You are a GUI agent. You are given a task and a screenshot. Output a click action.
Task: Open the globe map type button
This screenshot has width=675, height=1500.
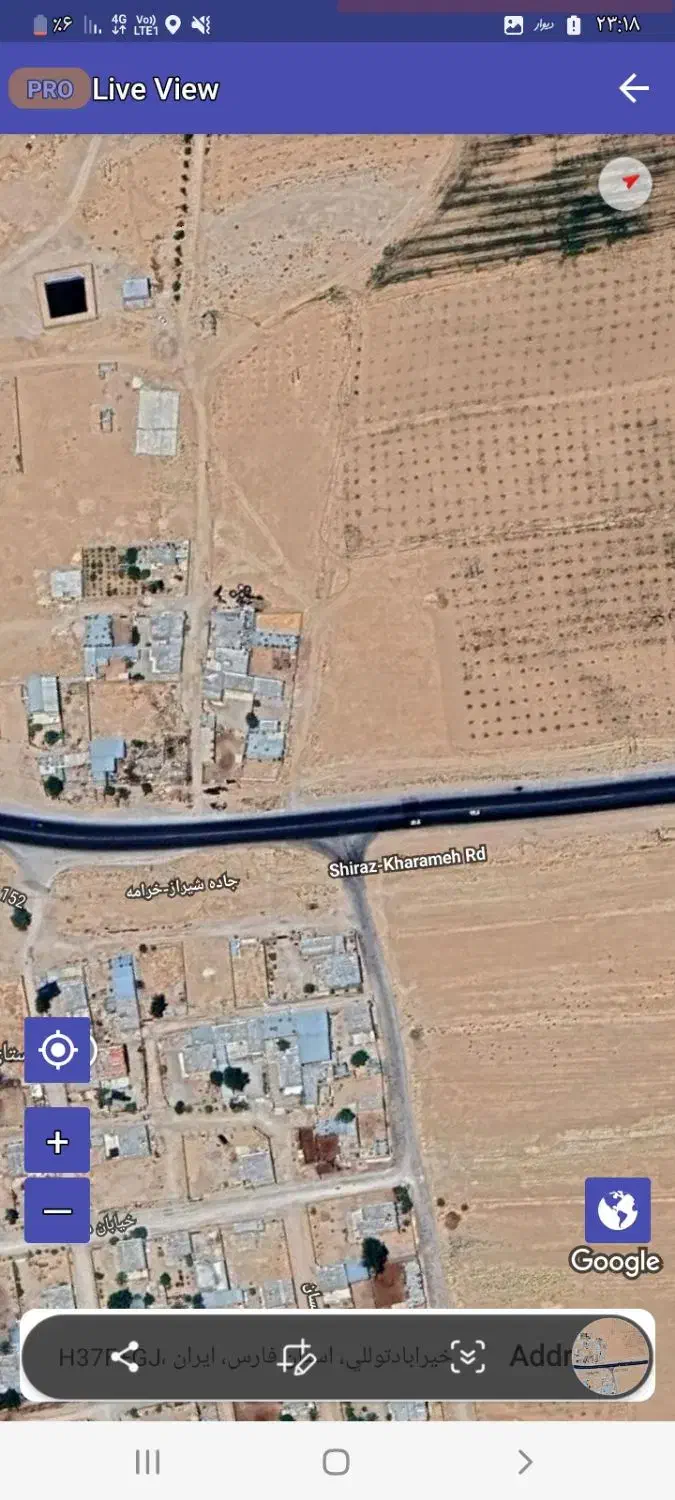pos(617,1210)
